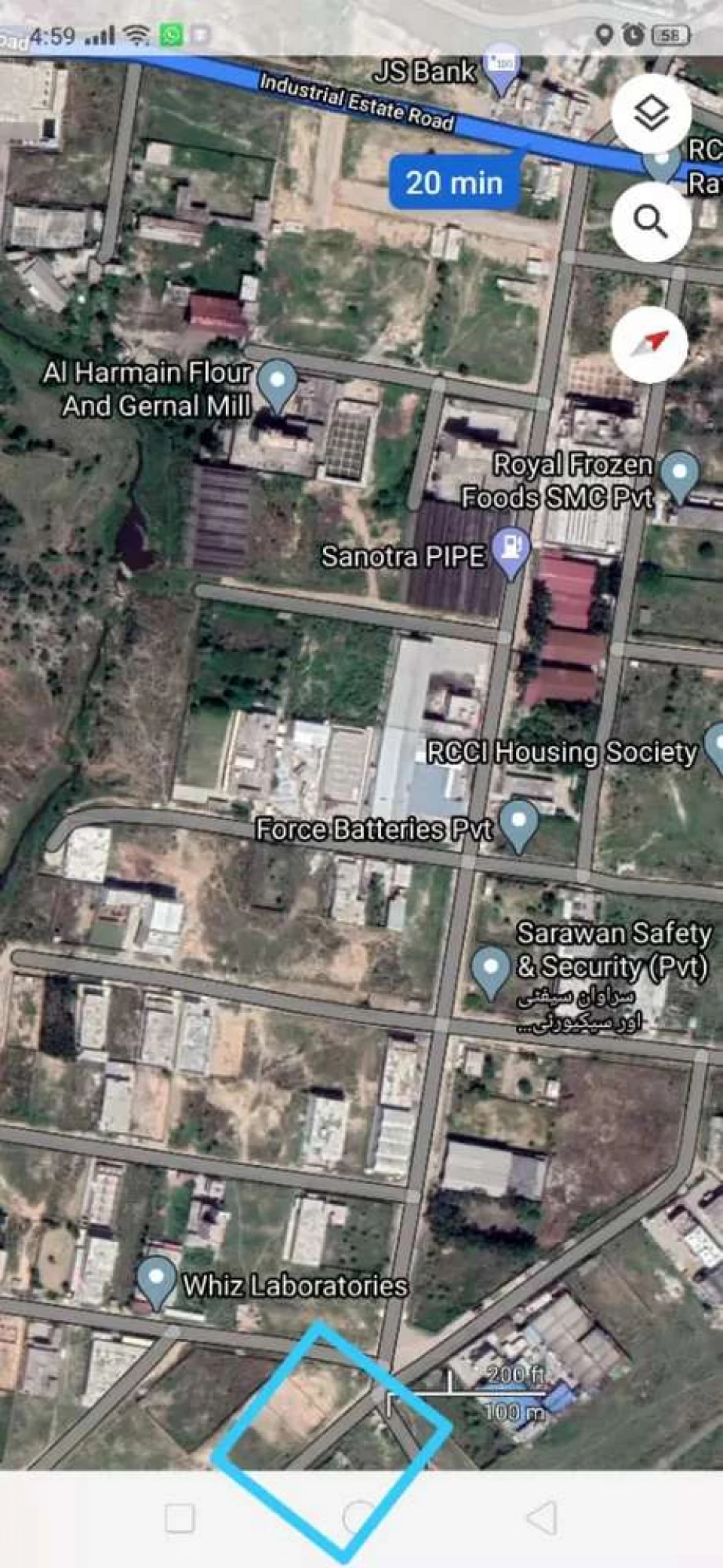The image size is (723, 1568).
Task: Go back using the system back button
Action: click(542, 1518)
